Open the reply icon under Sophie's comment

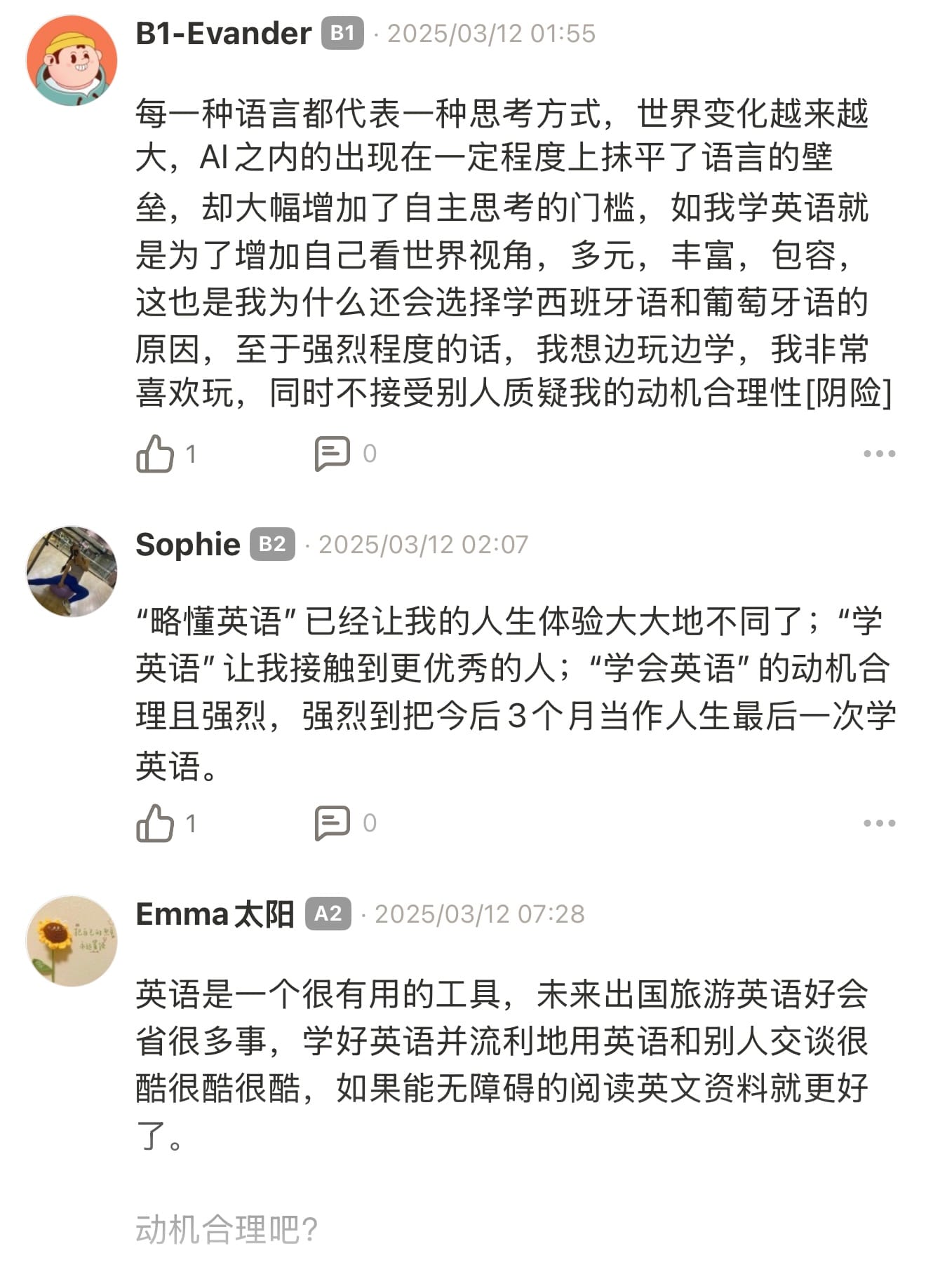tap(332, 822)
